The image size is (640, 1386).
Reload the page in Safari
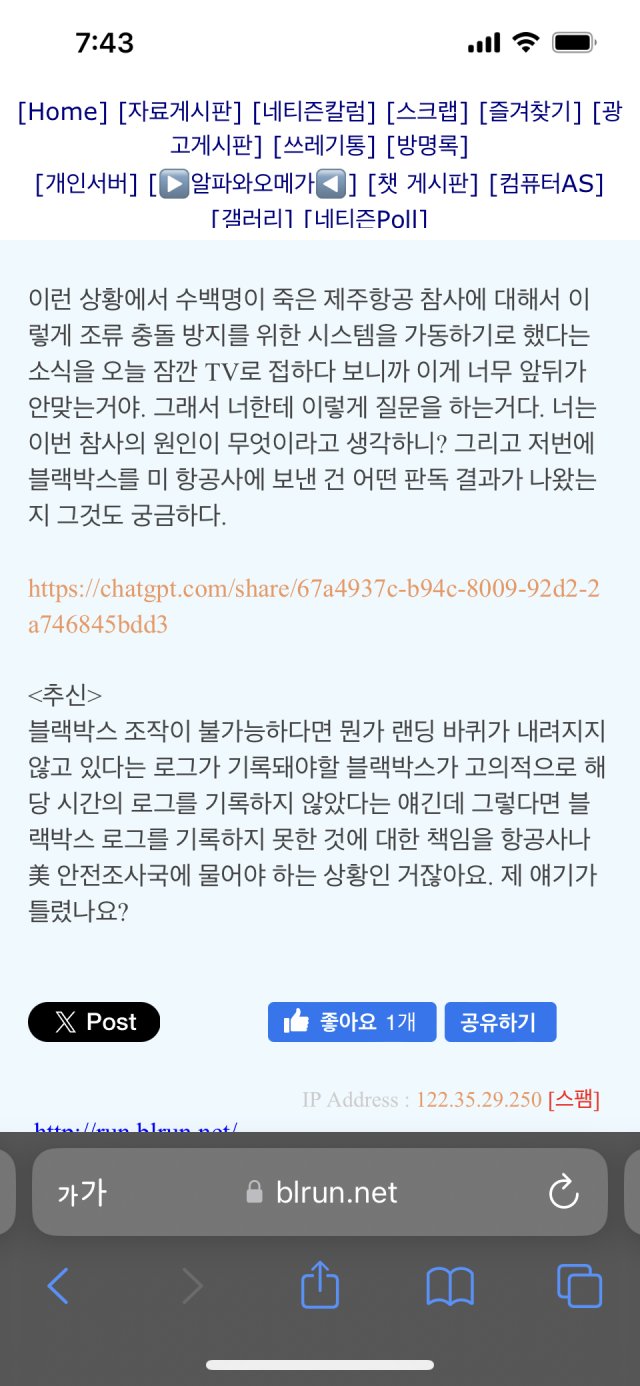(x=564, y=1192)
